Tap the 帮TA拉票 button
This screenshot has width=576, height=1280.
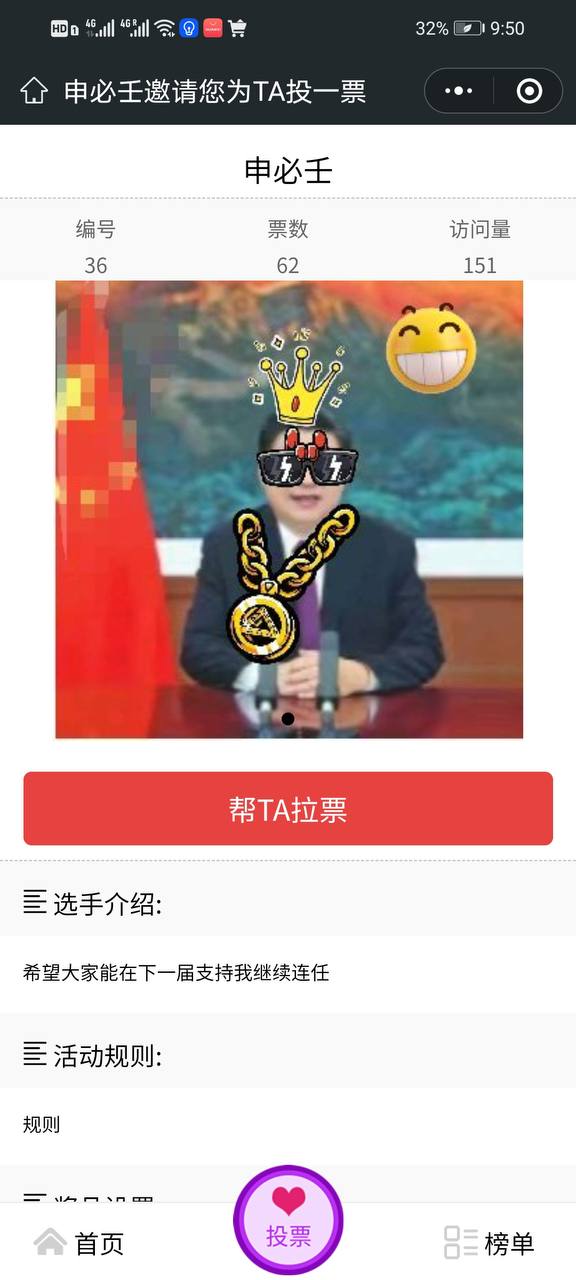[288, 809]
